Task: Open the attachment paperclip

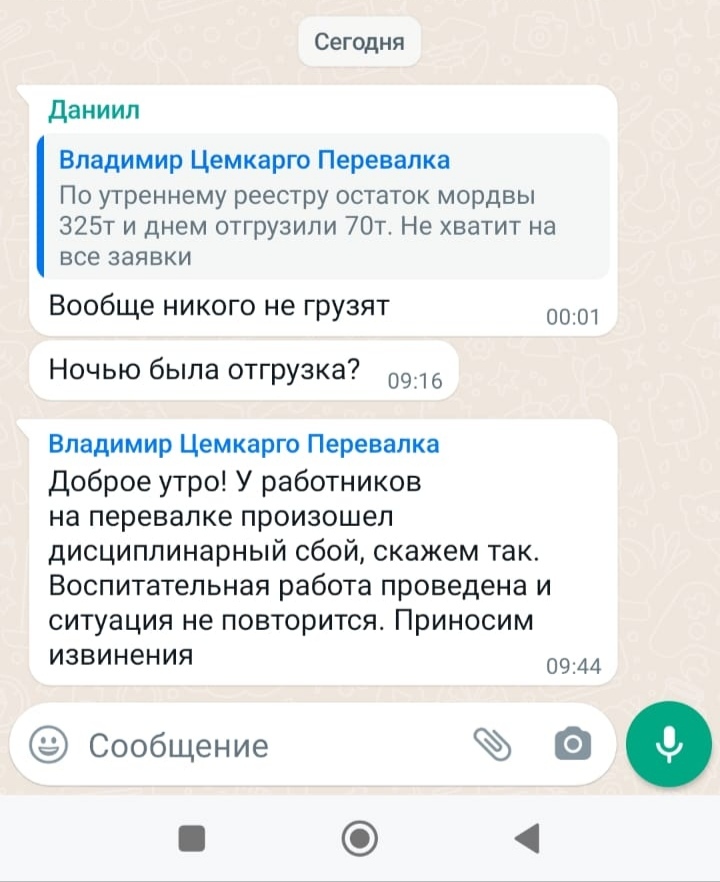Action: pos(492,744)
